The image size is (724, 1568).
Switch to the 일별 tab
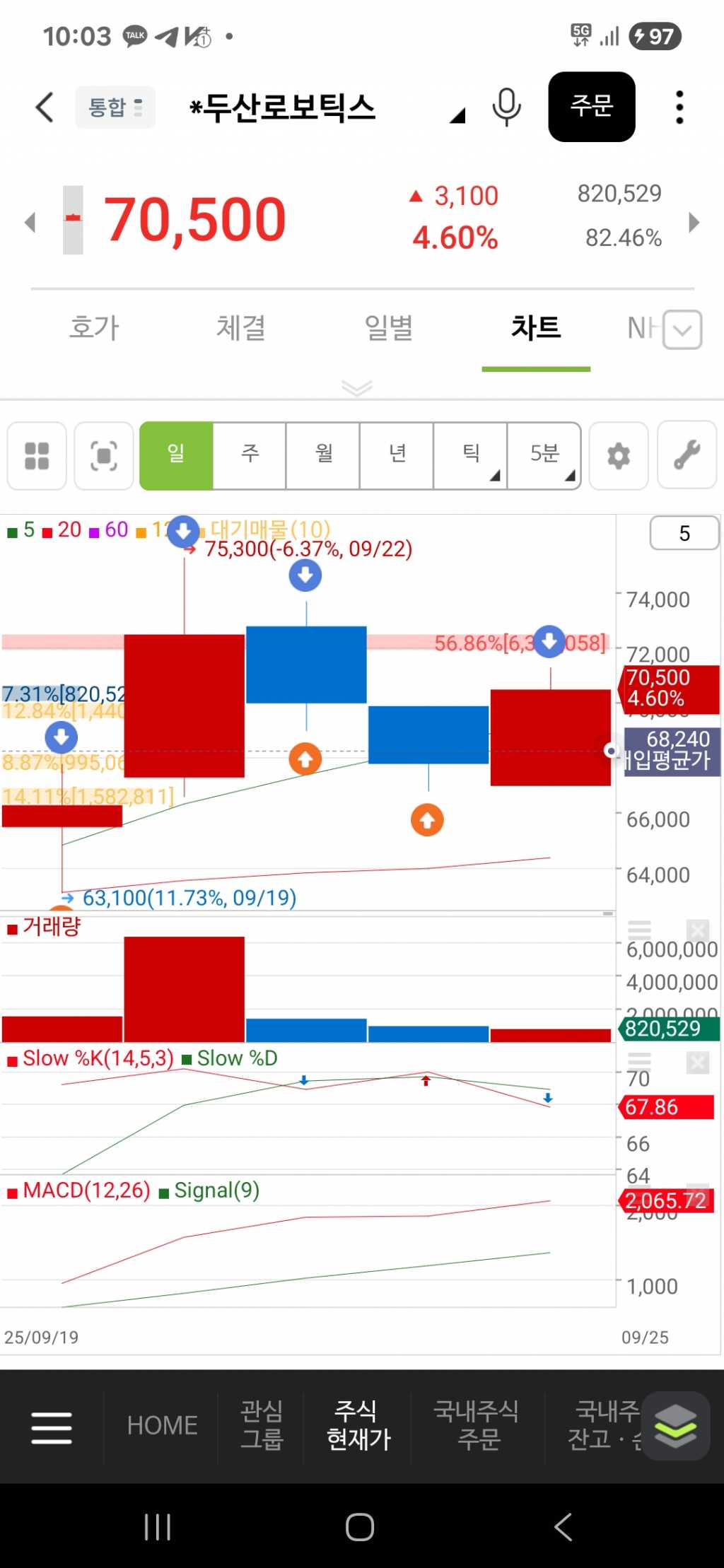pyautogui.click(x=388, y=328)
